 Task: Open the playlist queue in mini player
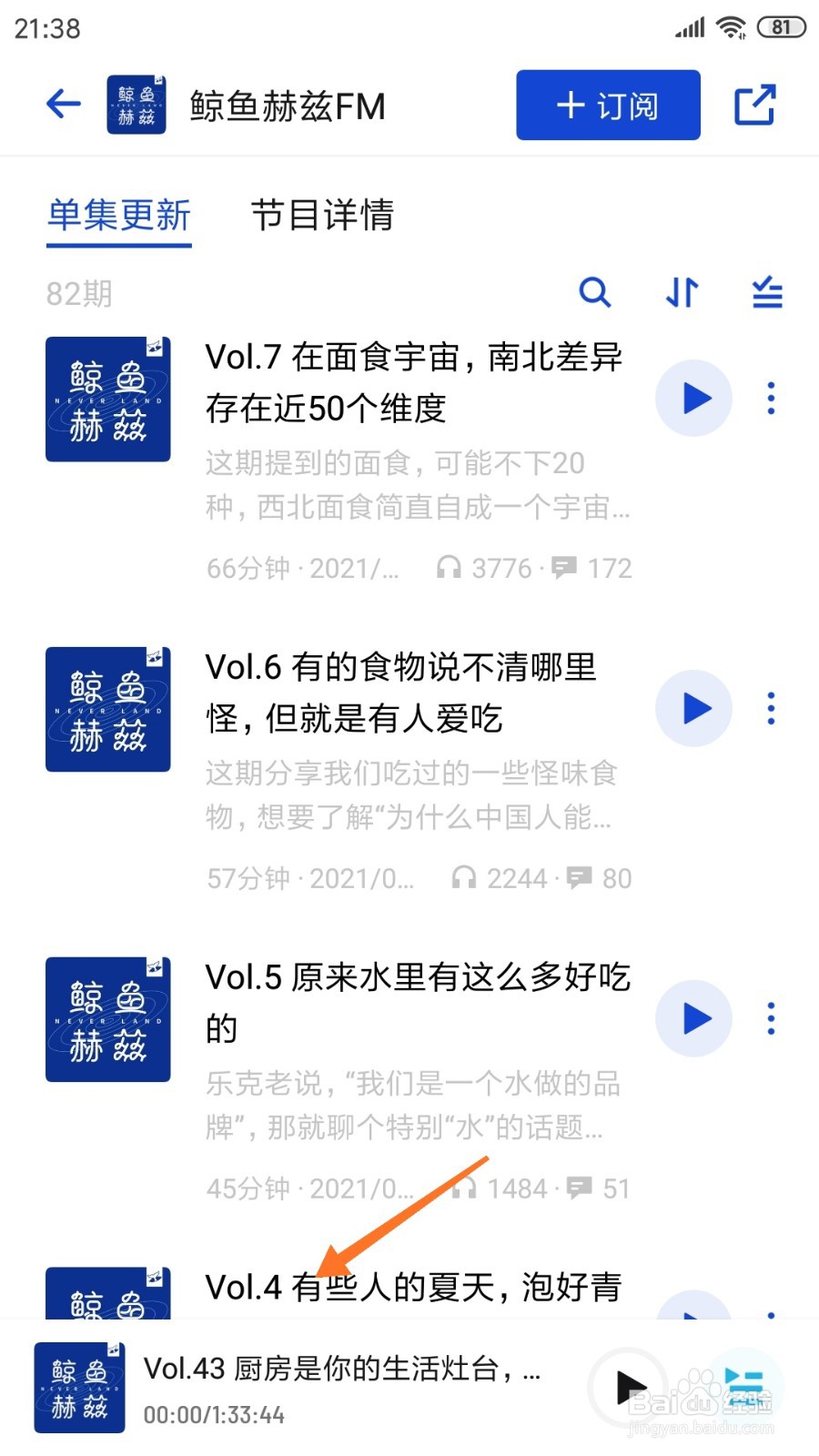[744, 1387]
